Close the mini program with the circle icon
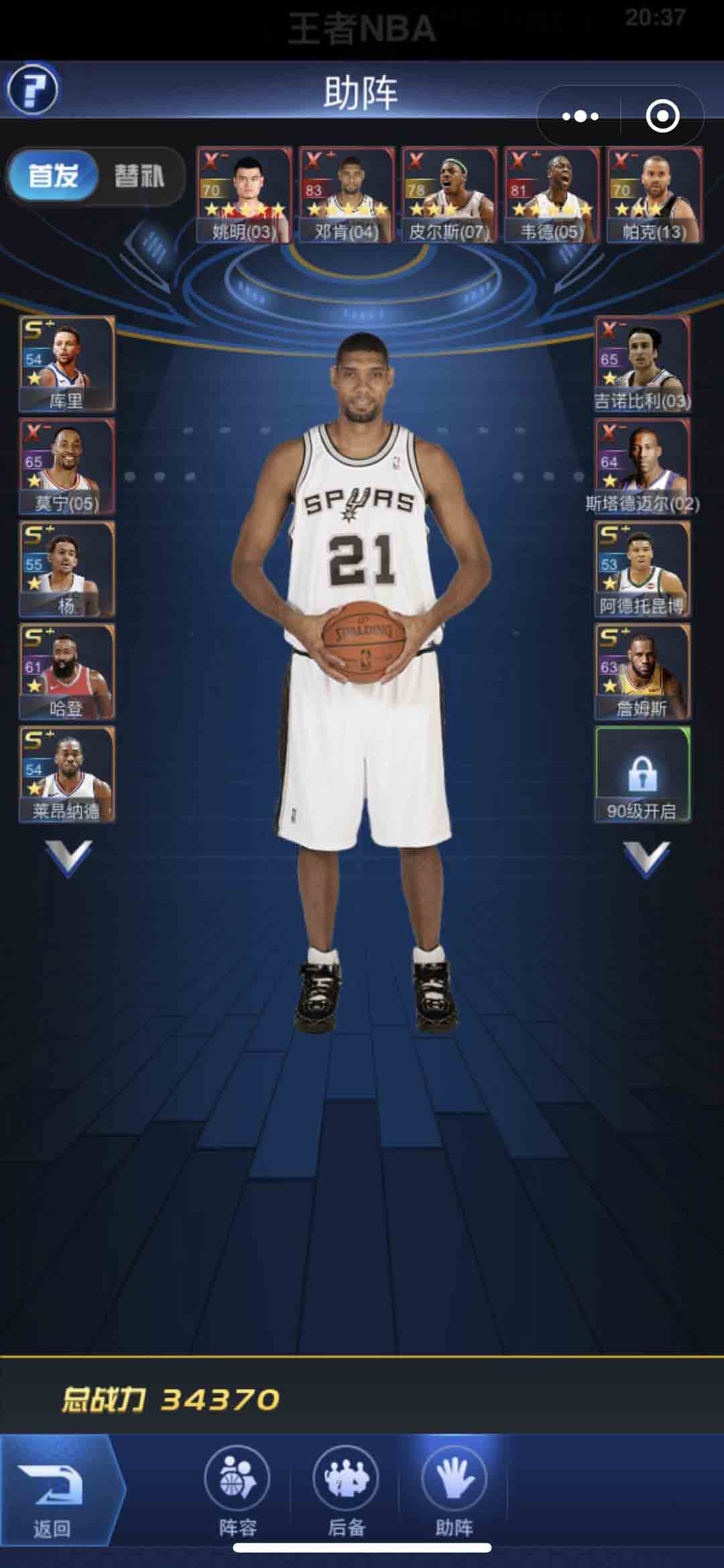The image size is (724, 1568). pos(662,117)
